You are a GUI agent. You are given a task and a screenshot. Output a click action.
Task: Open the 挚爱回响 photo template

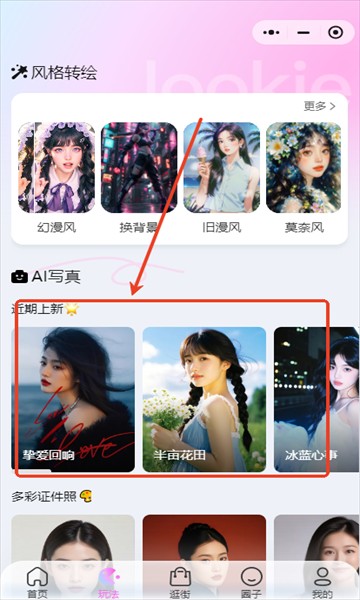point(73,399)
